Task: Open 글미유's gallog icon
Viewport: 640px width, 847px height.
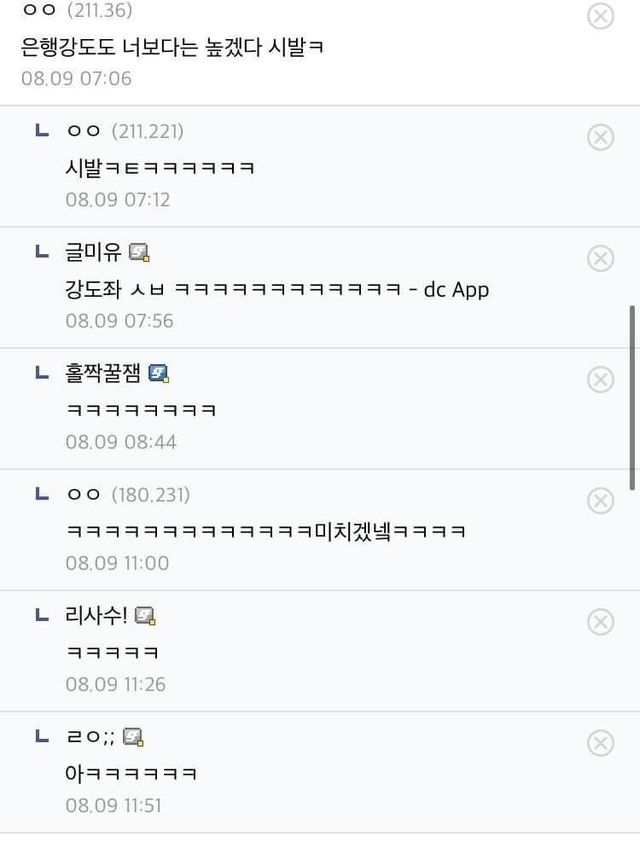Action: tap(140, 252)
